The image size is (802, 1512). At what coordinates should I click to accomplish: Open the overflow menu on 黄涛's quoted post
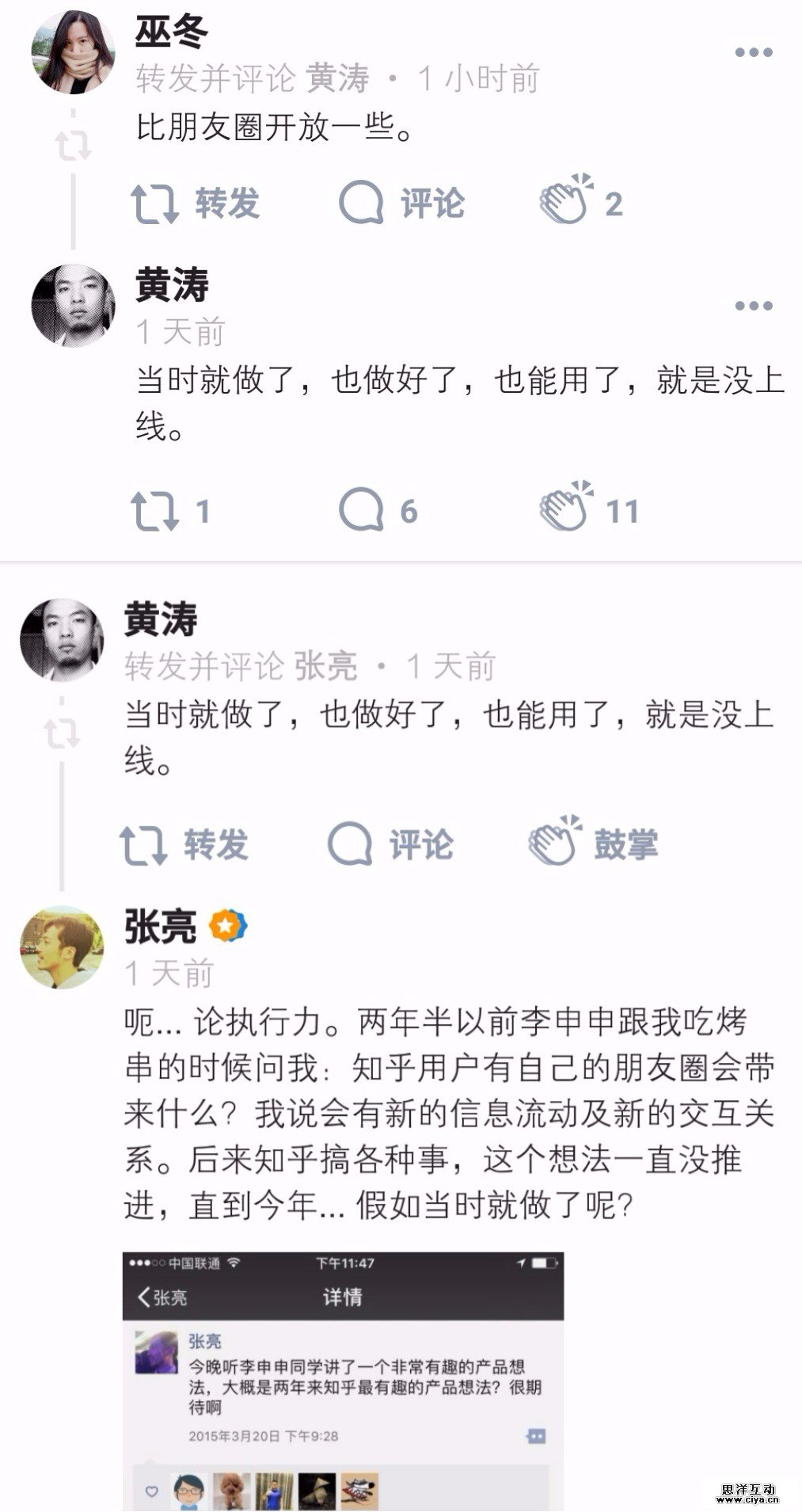[753, 306]
